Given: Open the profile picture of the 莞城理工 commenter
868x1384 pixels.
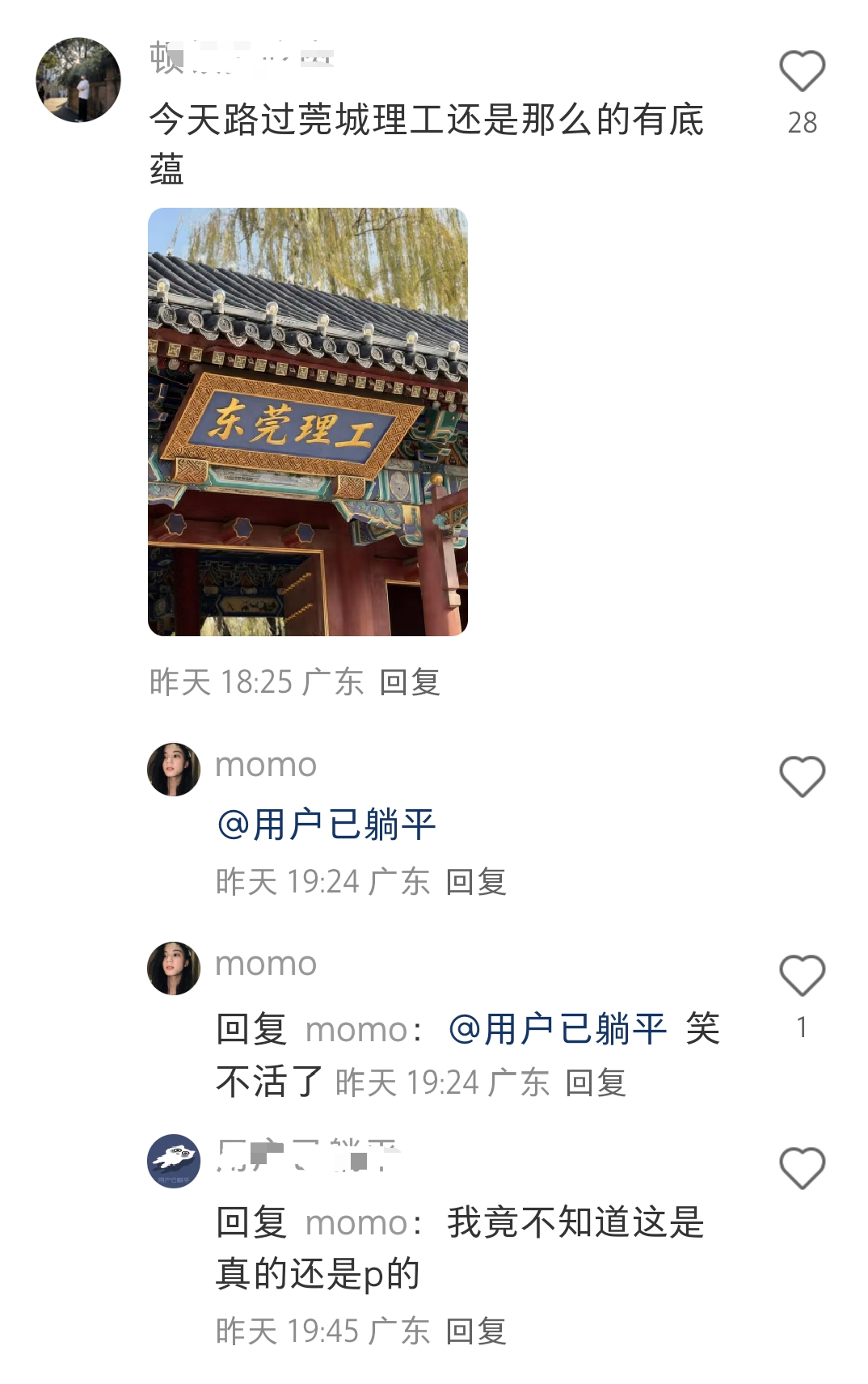Looking at the screenshot, I should coord(78,80).
